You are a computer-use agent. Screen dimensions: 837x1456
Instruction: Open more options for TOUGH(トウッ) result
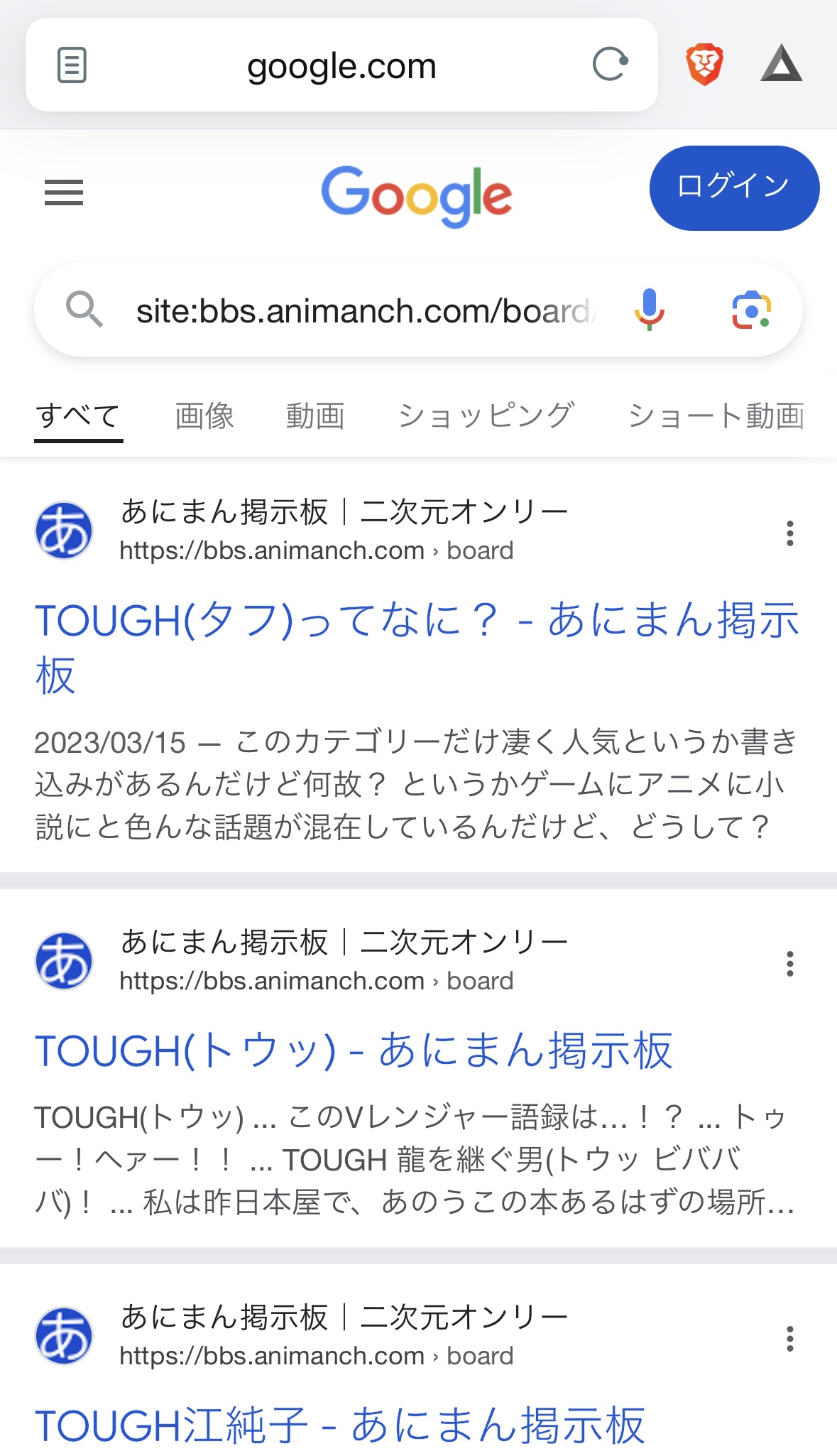pos(789,964)
